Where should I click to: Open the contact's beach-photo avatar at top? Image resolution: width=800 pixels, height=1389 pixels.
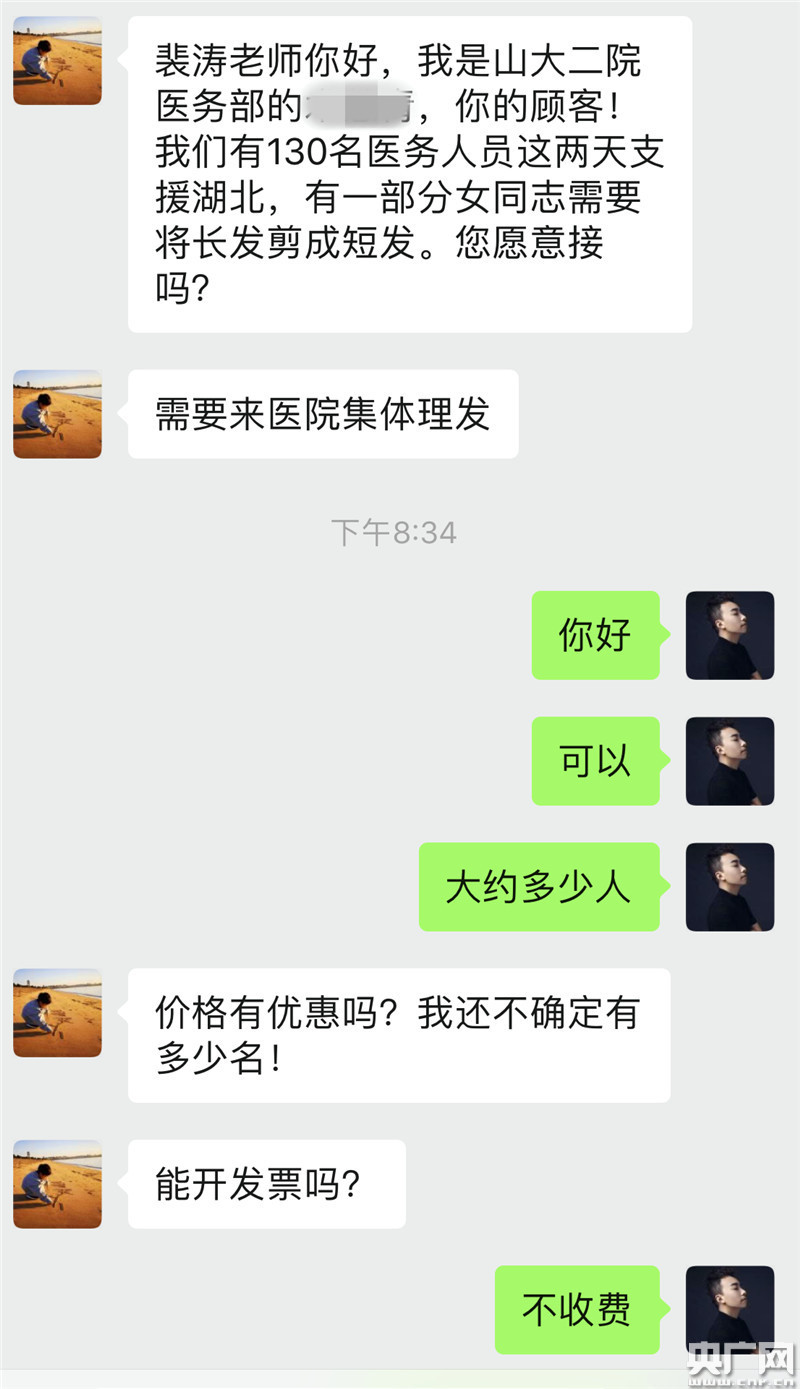point(56,60)
